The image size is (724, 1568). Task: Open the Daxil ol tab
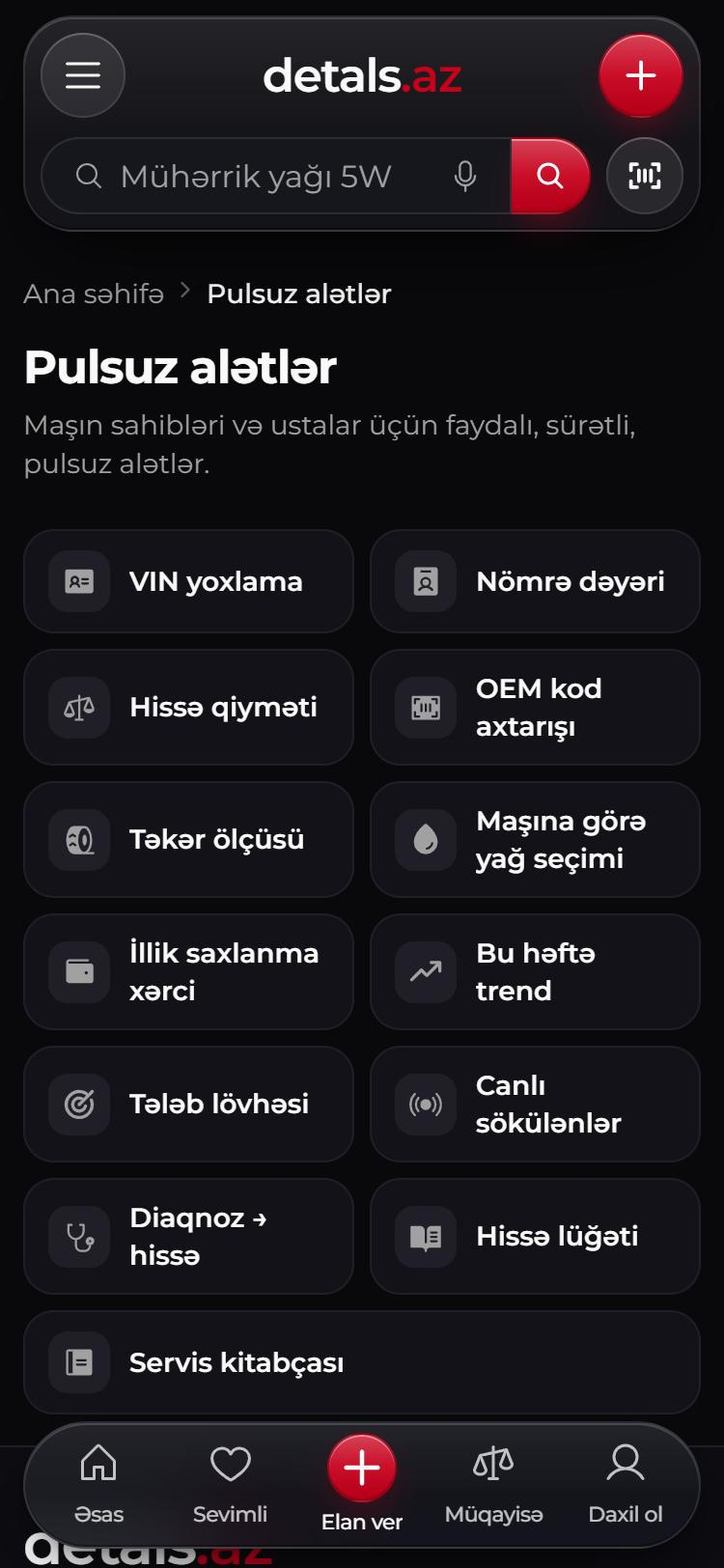pyautogui.click(x=626, y=1485)
